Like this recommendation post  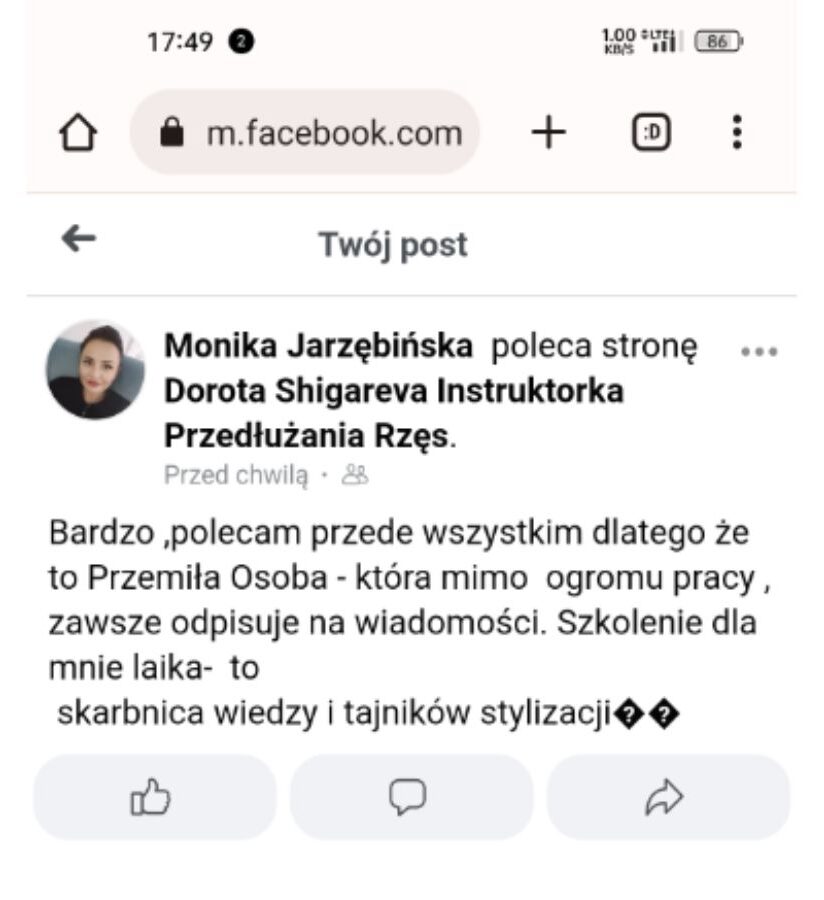pyautogui.click(x=155, y=797)
